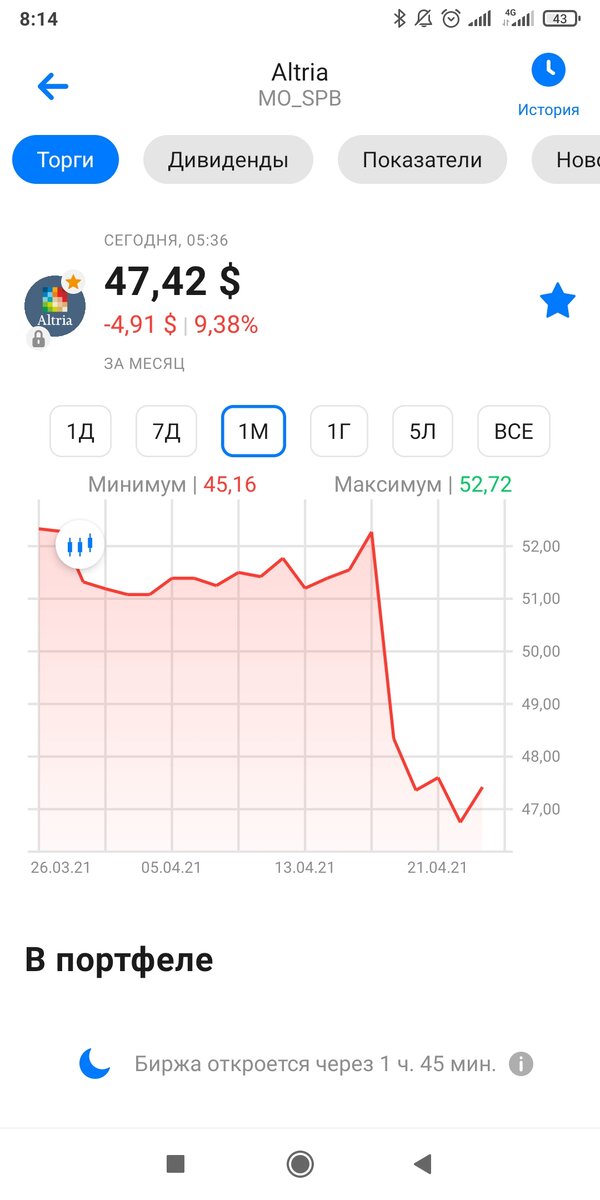Select the ВСЕ chart period
Image resolution: width=600 pixels, height=1200 pixels.
coord(514,432)
